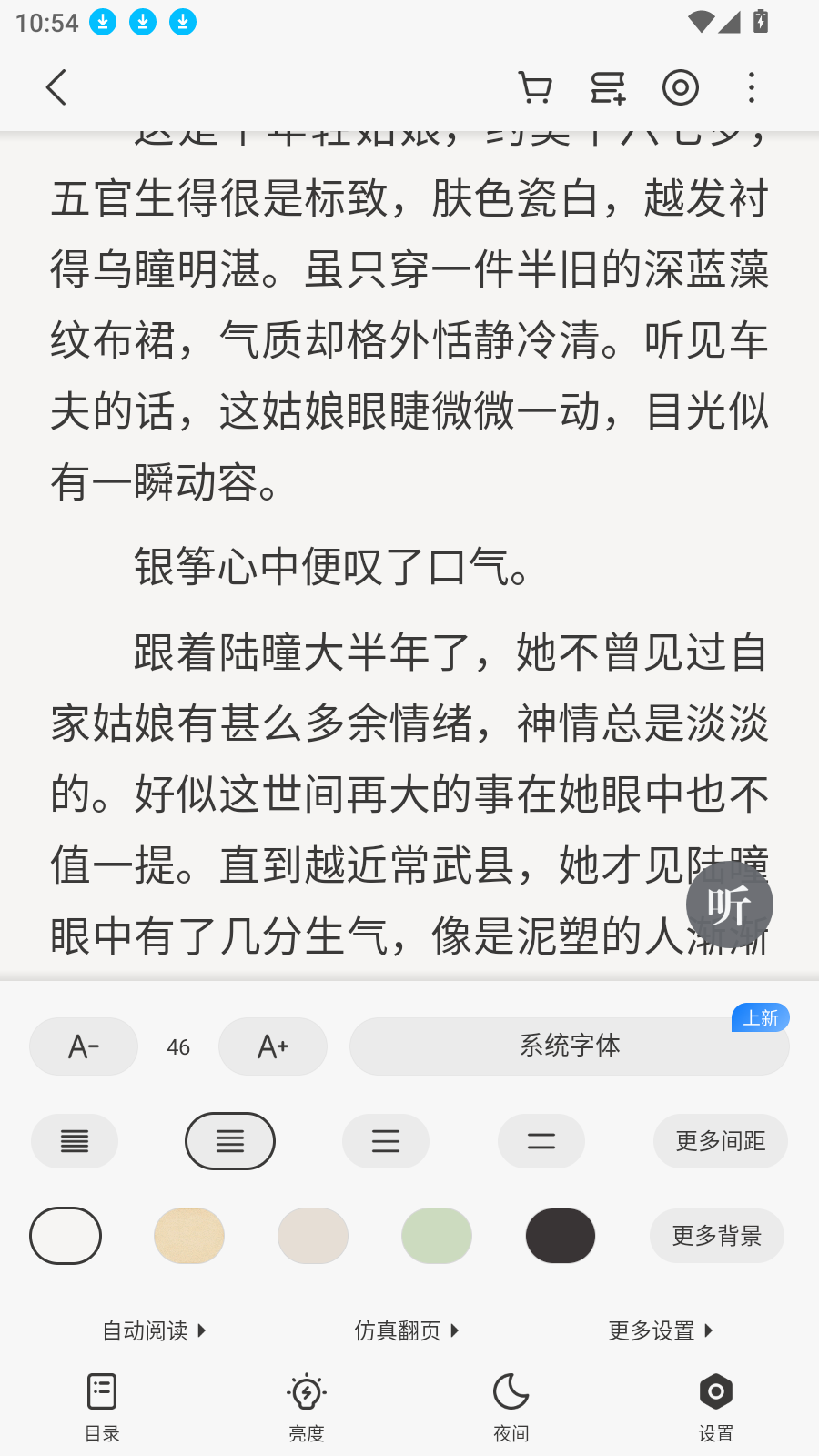
Task: Tap the listen button for audio reading
Action: 728,904
